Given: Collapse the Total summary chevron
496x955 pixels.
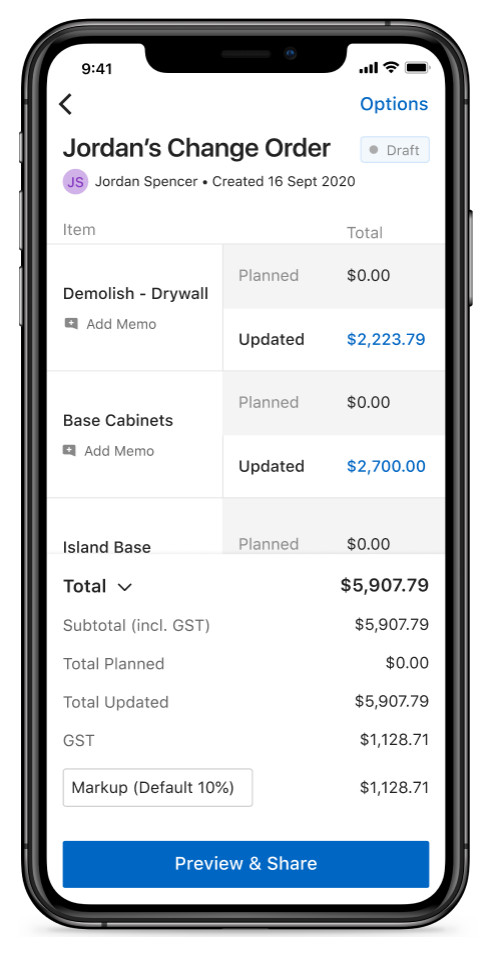Looking at the screenshot, I should pyautogui.click(x=124, y=587).
